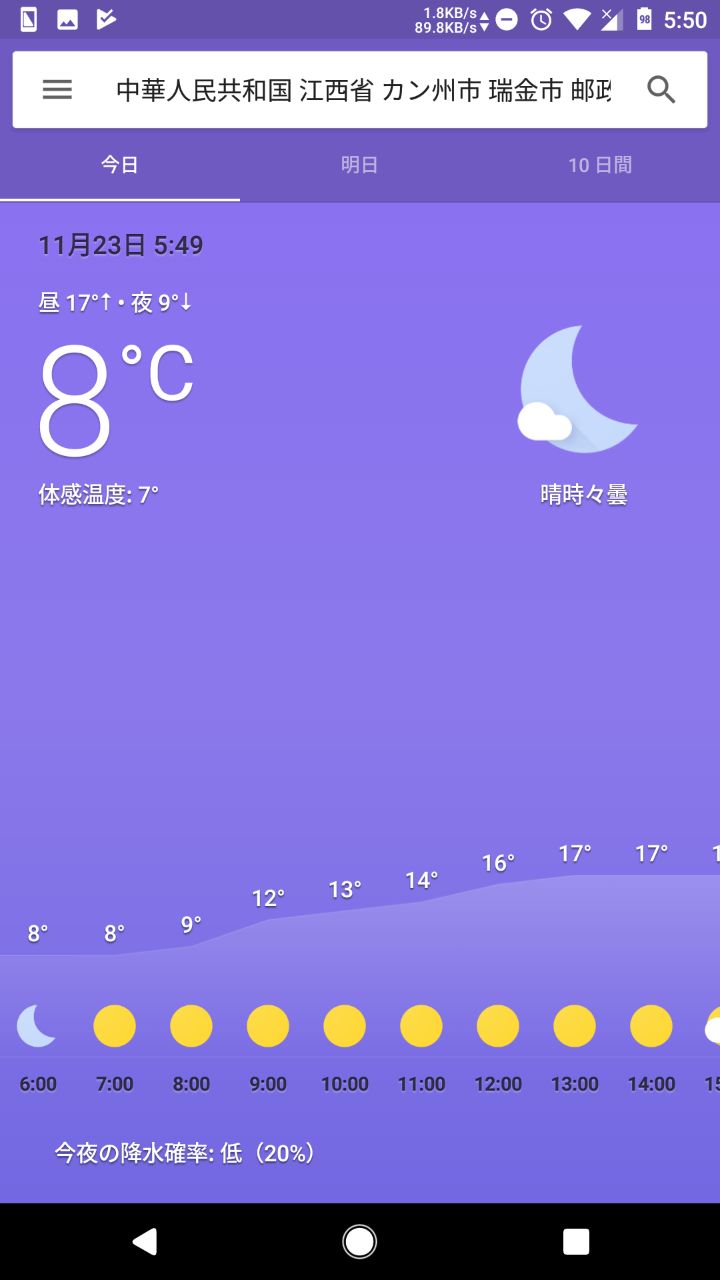Switch to the 明日 tab

pos(360,165)
